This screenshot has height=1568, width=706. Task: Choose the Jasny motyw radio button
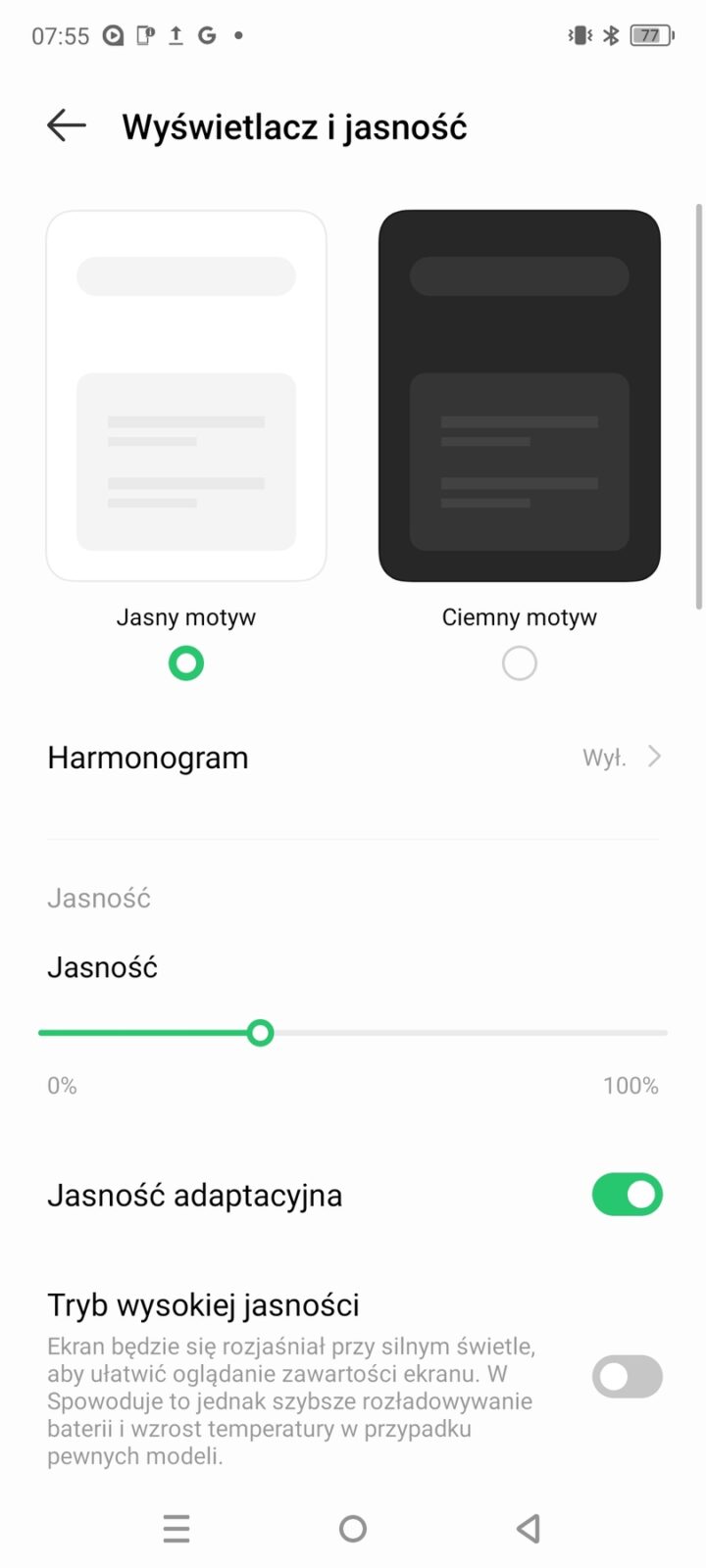tap(186, 663)
